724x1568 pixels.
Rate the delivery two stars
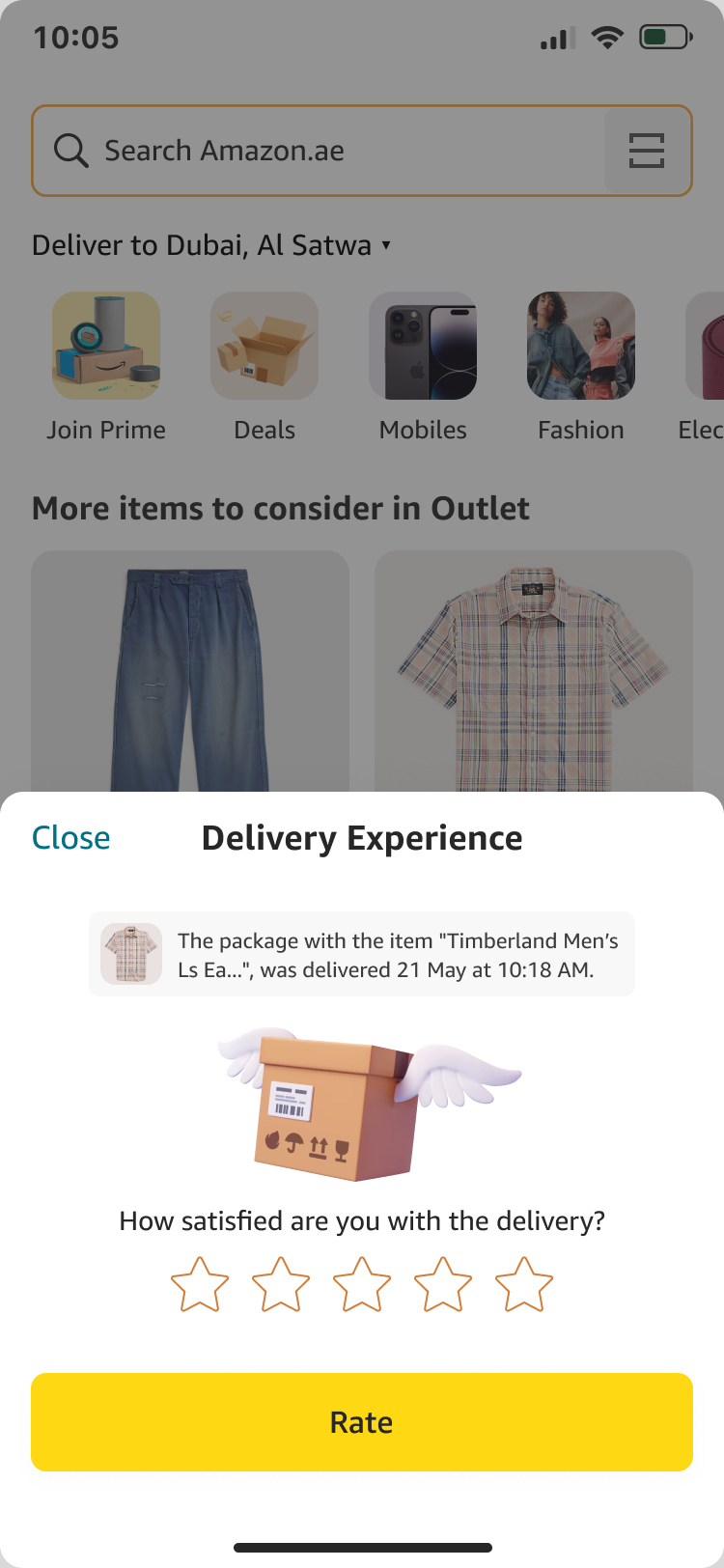[281, 1285]
